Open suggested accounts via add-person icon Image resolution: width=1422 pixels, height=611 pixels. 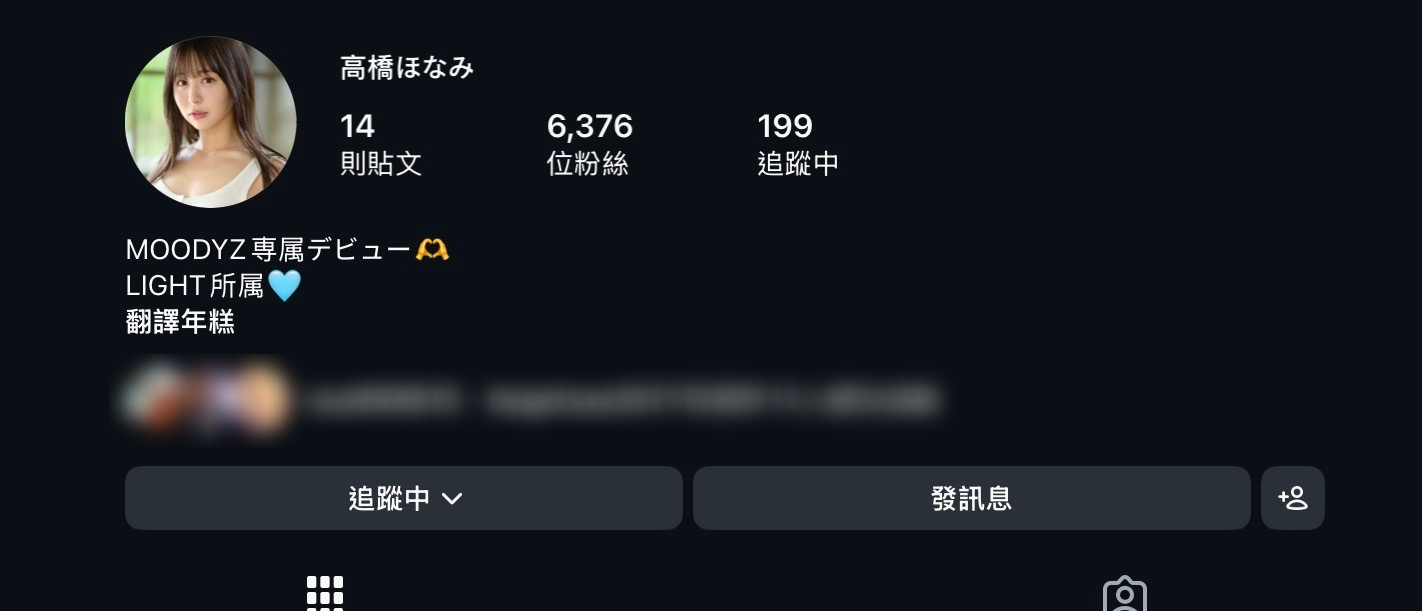pos(1292,498)
